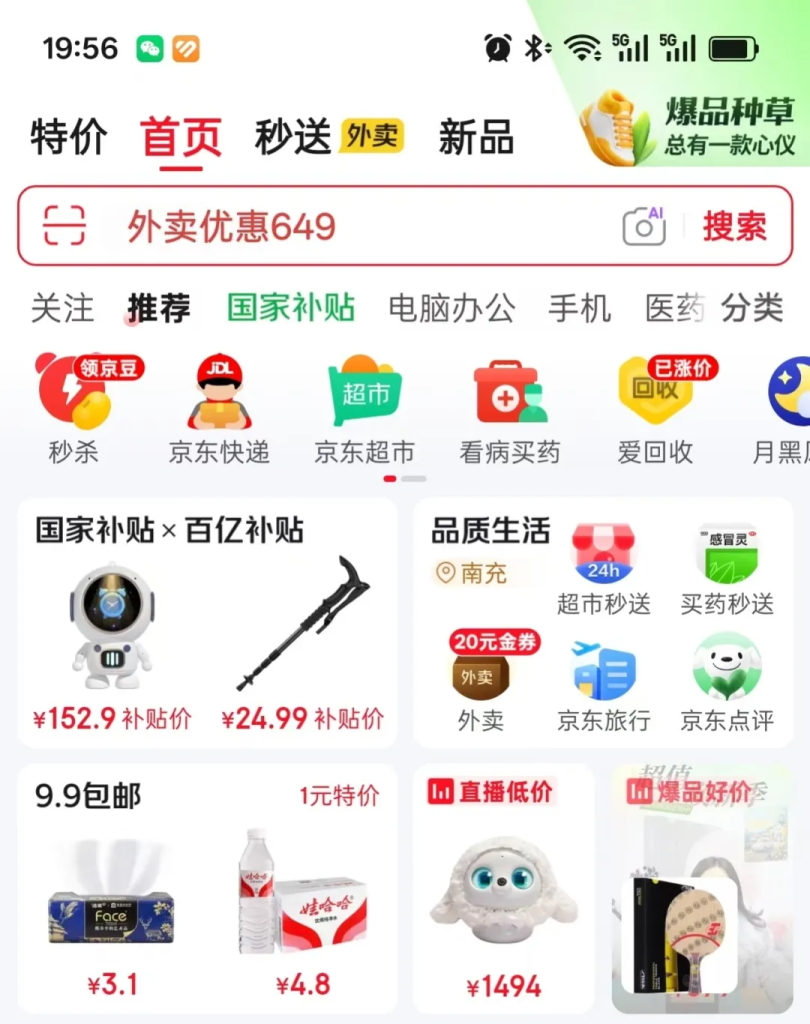Switch to the 新品 tab
810x1024 pixels.
[476, 139]
